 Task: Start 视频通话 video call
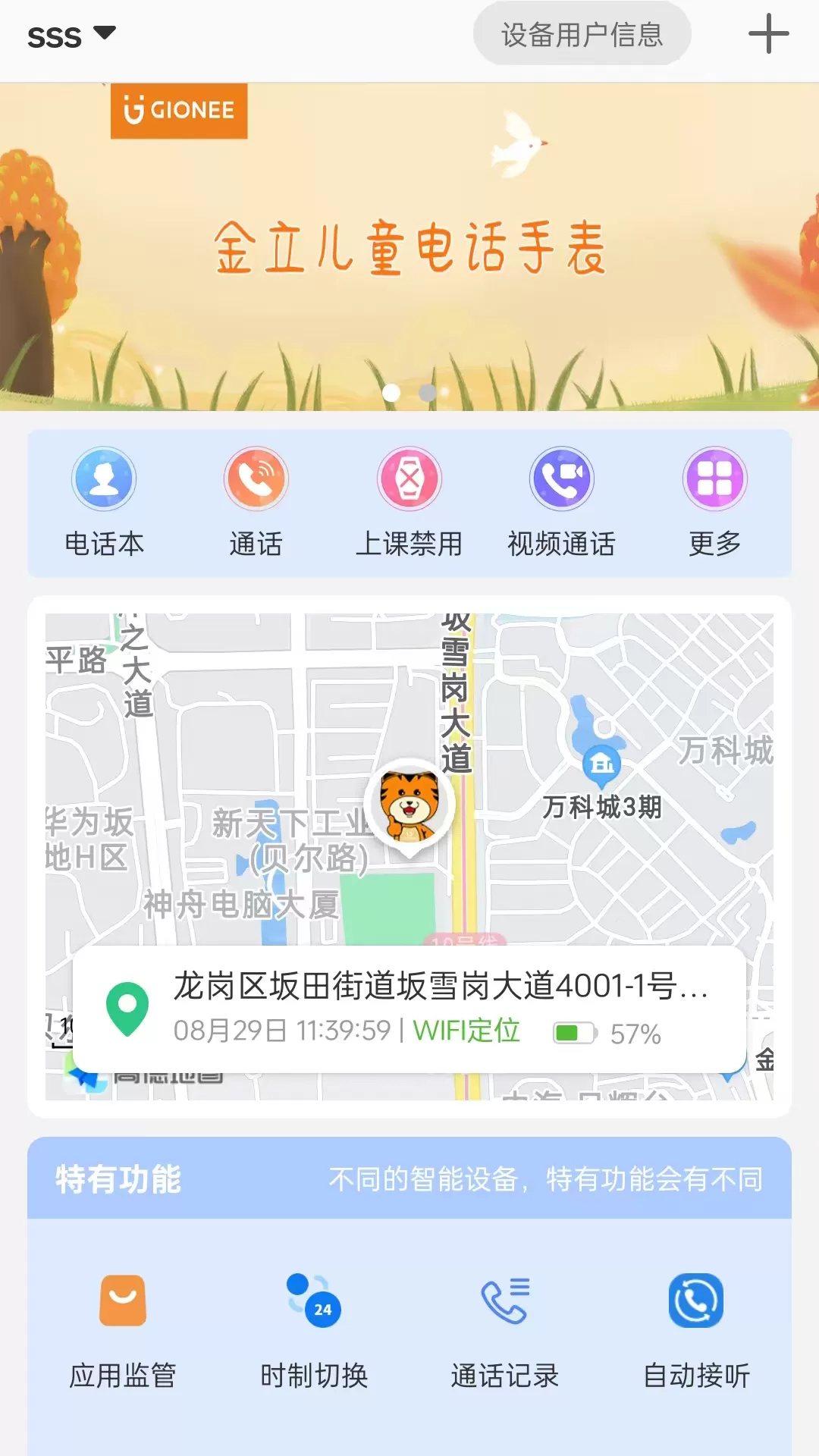[x=562, y=501]
